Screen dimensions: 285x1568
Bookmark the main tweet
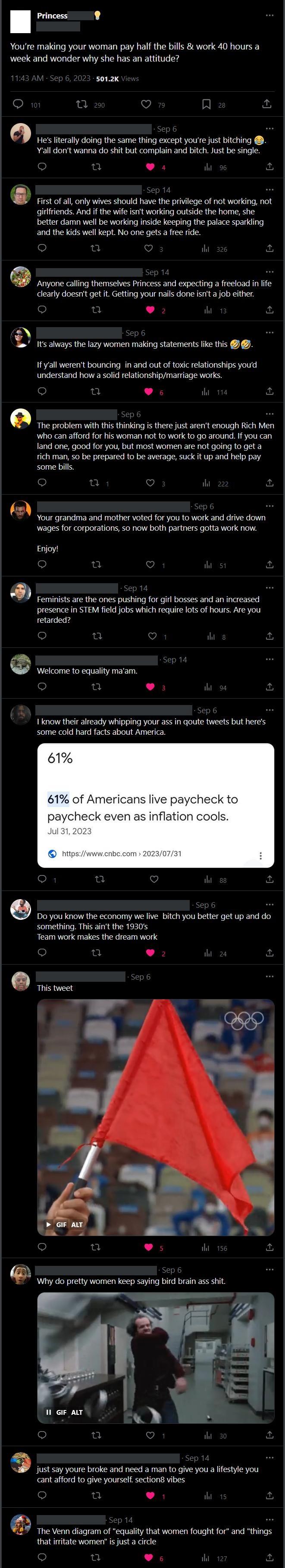(206, 105)
